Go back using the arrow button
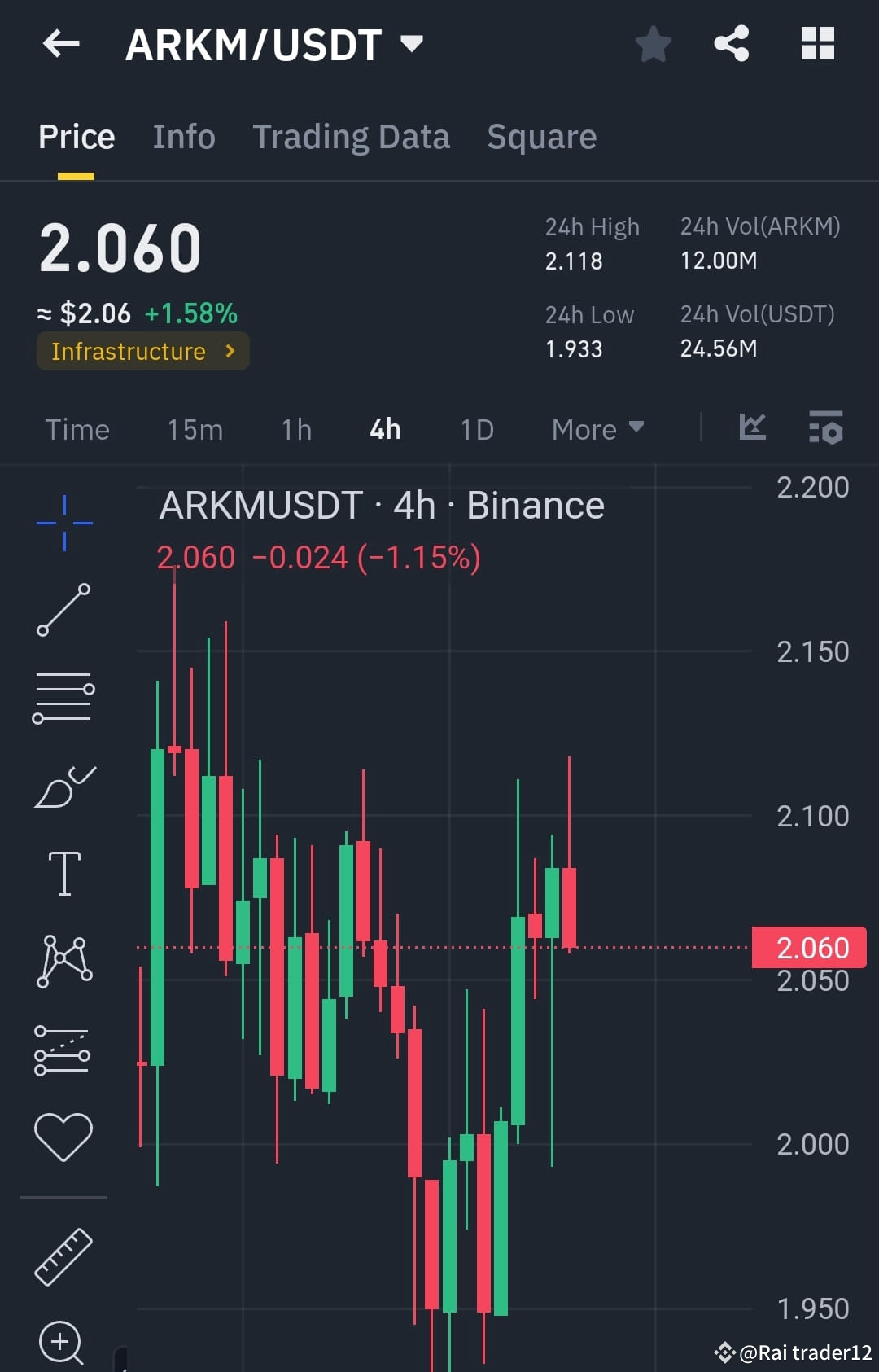This screenshot has width=879, height=1372. 61,45
